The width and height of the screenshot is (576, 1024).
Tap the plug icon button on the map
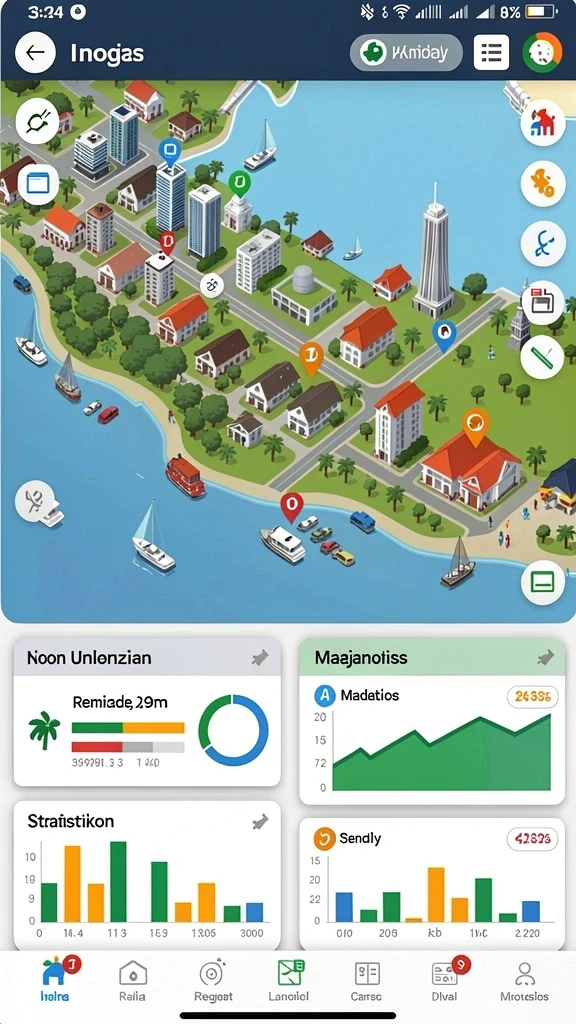[37, 121]
